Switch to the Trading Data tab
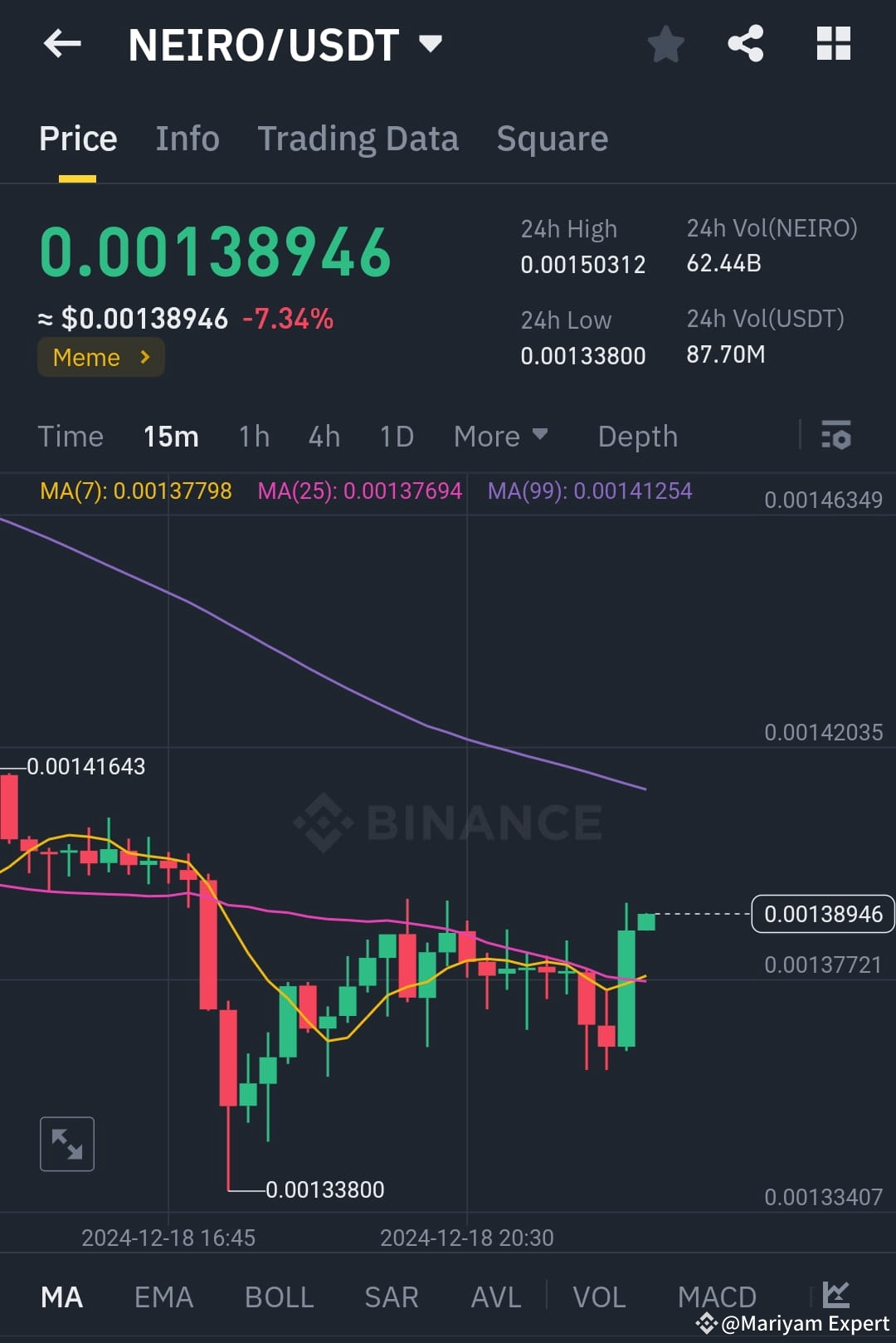Image resolution: width=896 pixels, height=1343 pixels. 358,138
